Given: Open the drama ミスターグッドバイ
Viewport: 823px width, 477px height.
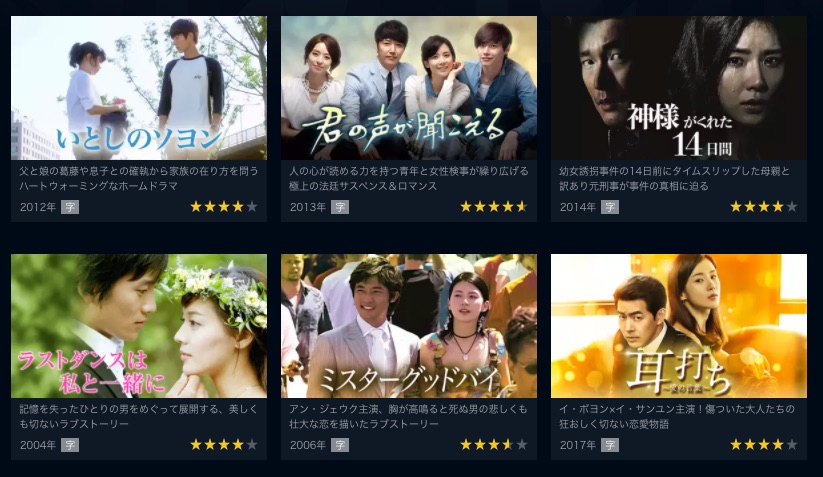Looking at the screenshot, I should [x=408, y=326].
